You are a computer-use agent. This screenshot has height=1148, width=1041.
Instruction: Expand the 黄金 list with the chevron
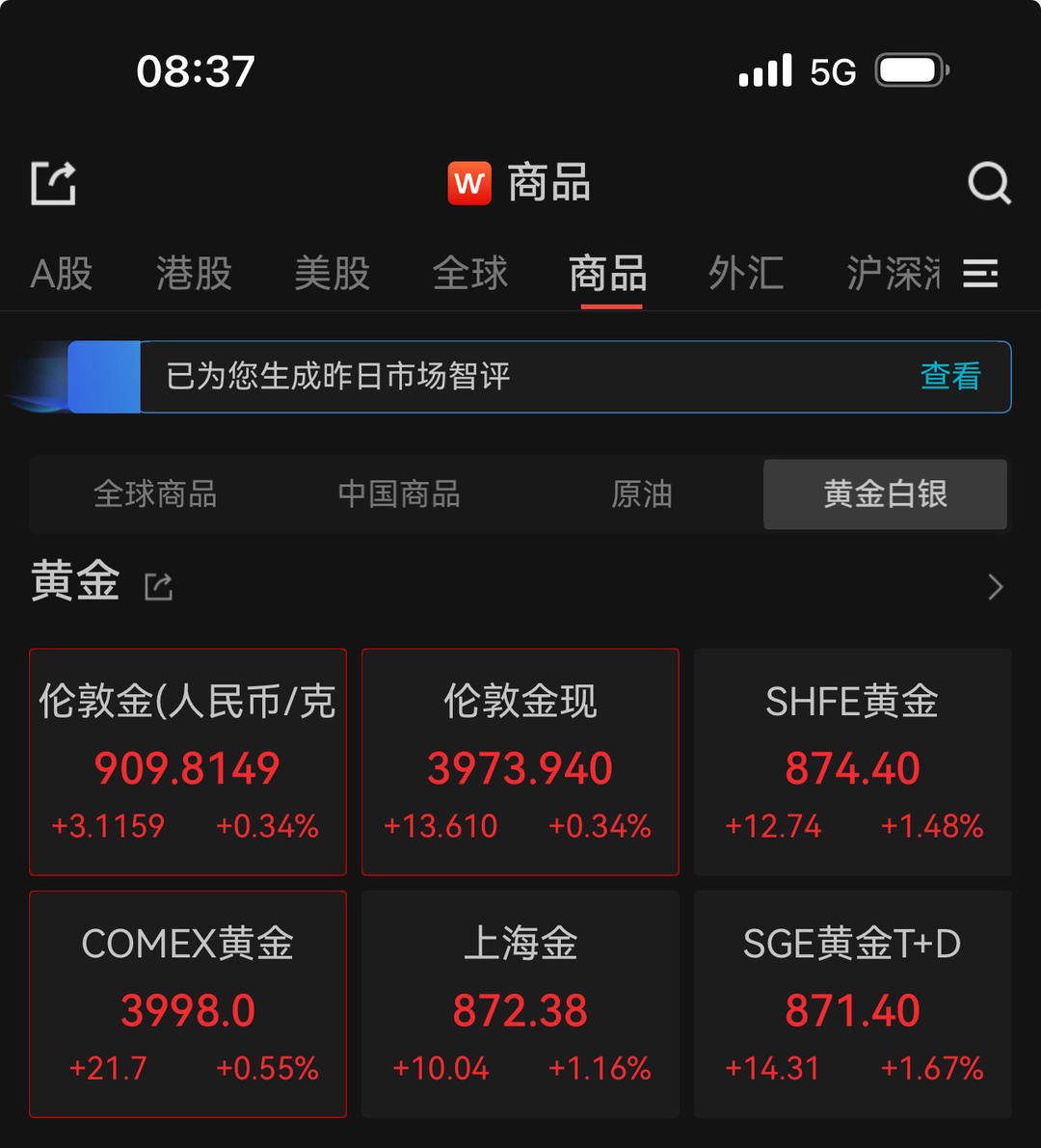click(996, 586)
